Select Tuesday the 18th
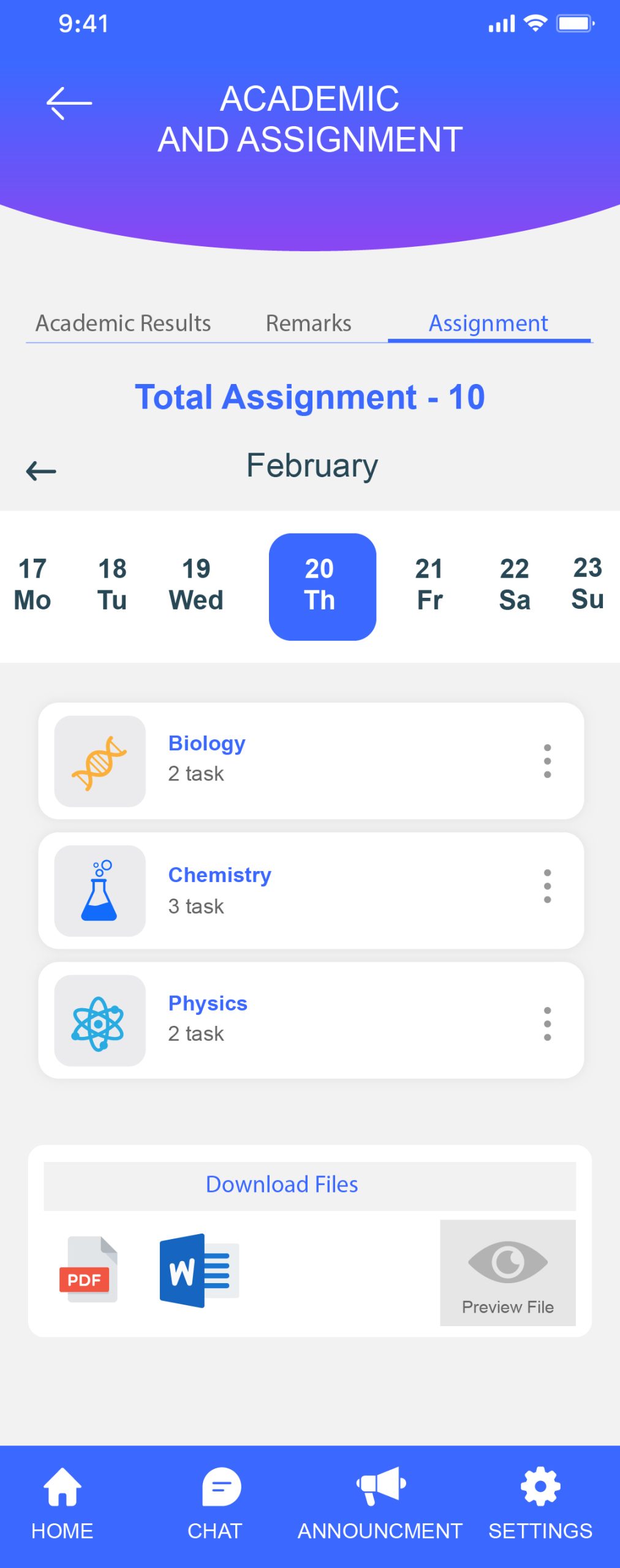The image size is (620, 1568). click(112, 585)
